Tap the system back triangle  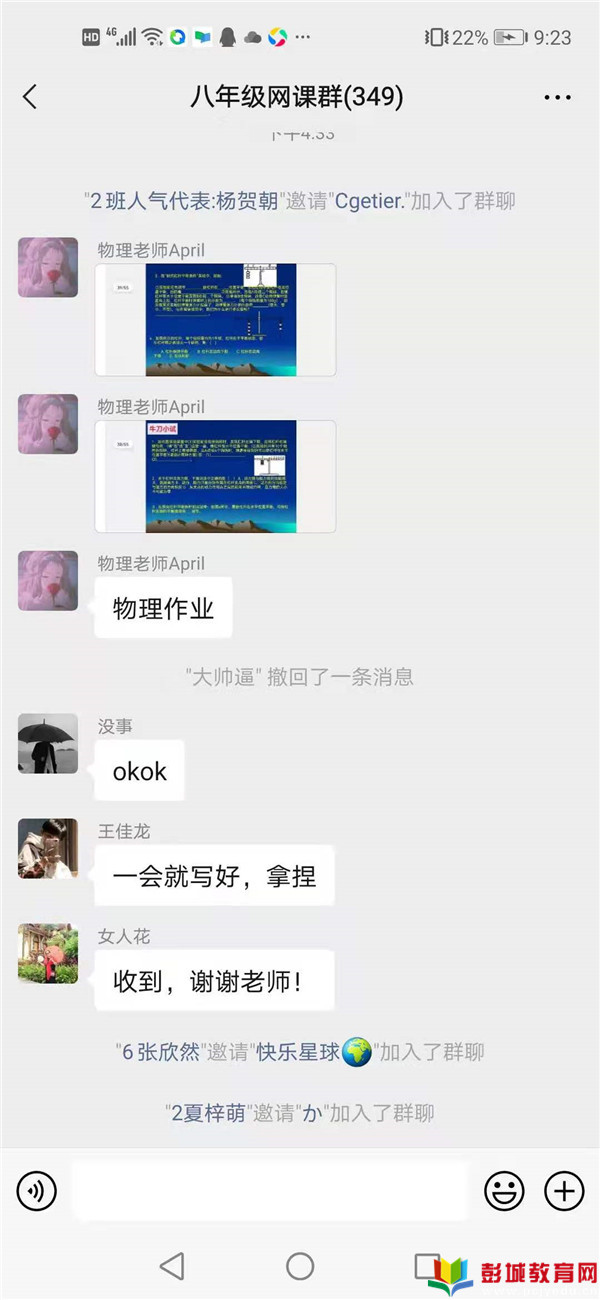172,1266
